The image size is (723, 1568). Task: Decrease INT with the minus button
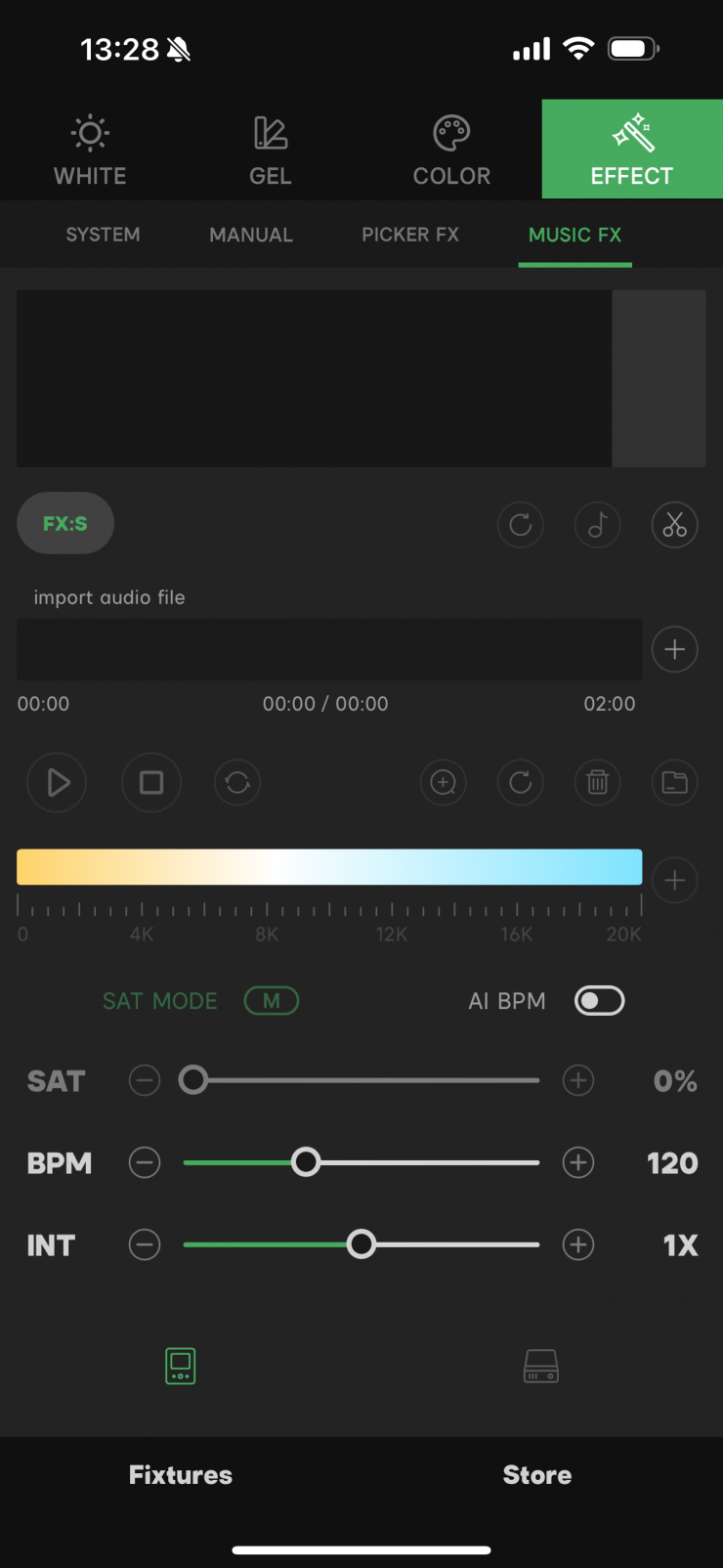click(x=145, y=1244)
